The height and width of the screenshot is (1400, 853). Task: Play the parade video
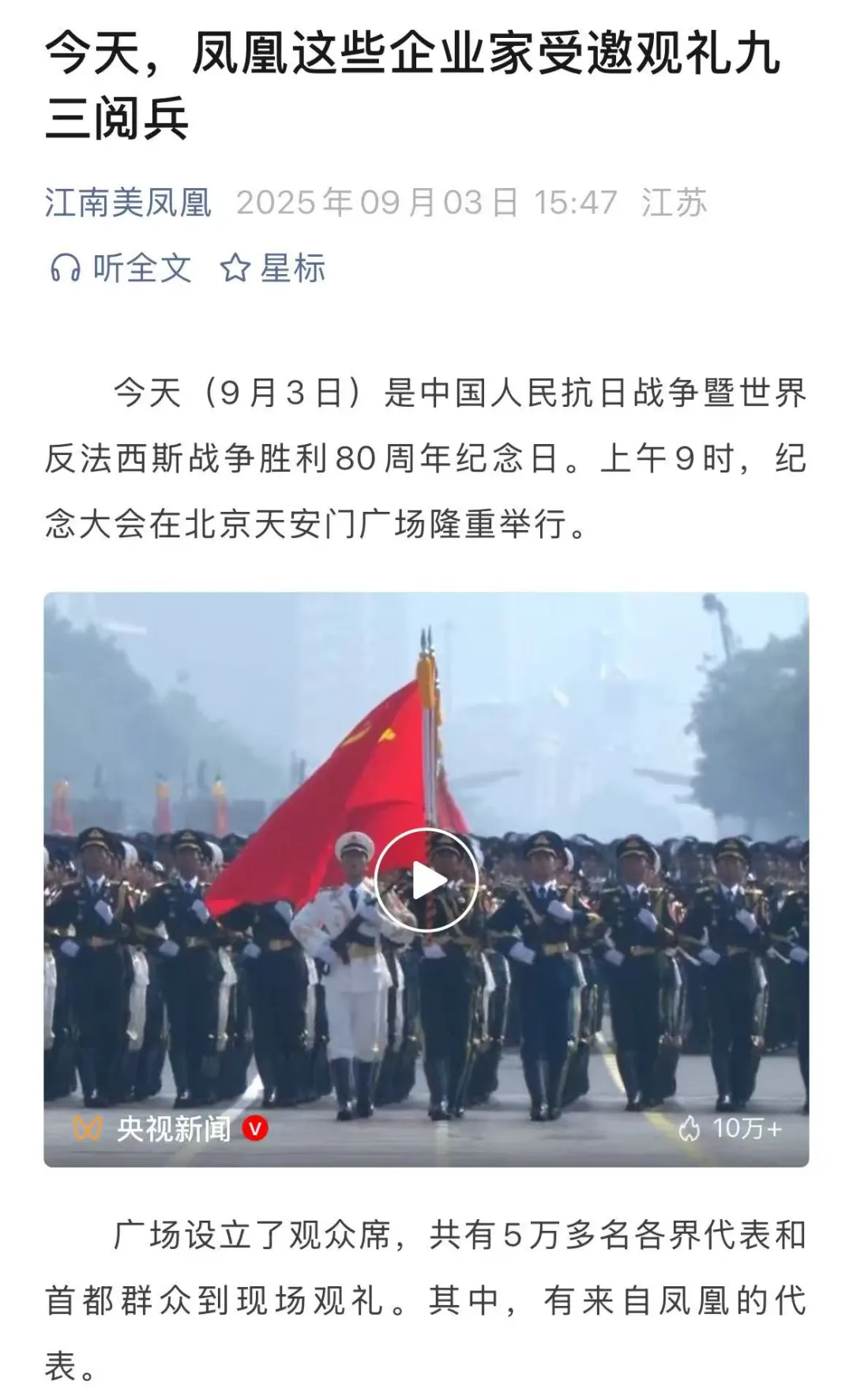click(426, 879)
